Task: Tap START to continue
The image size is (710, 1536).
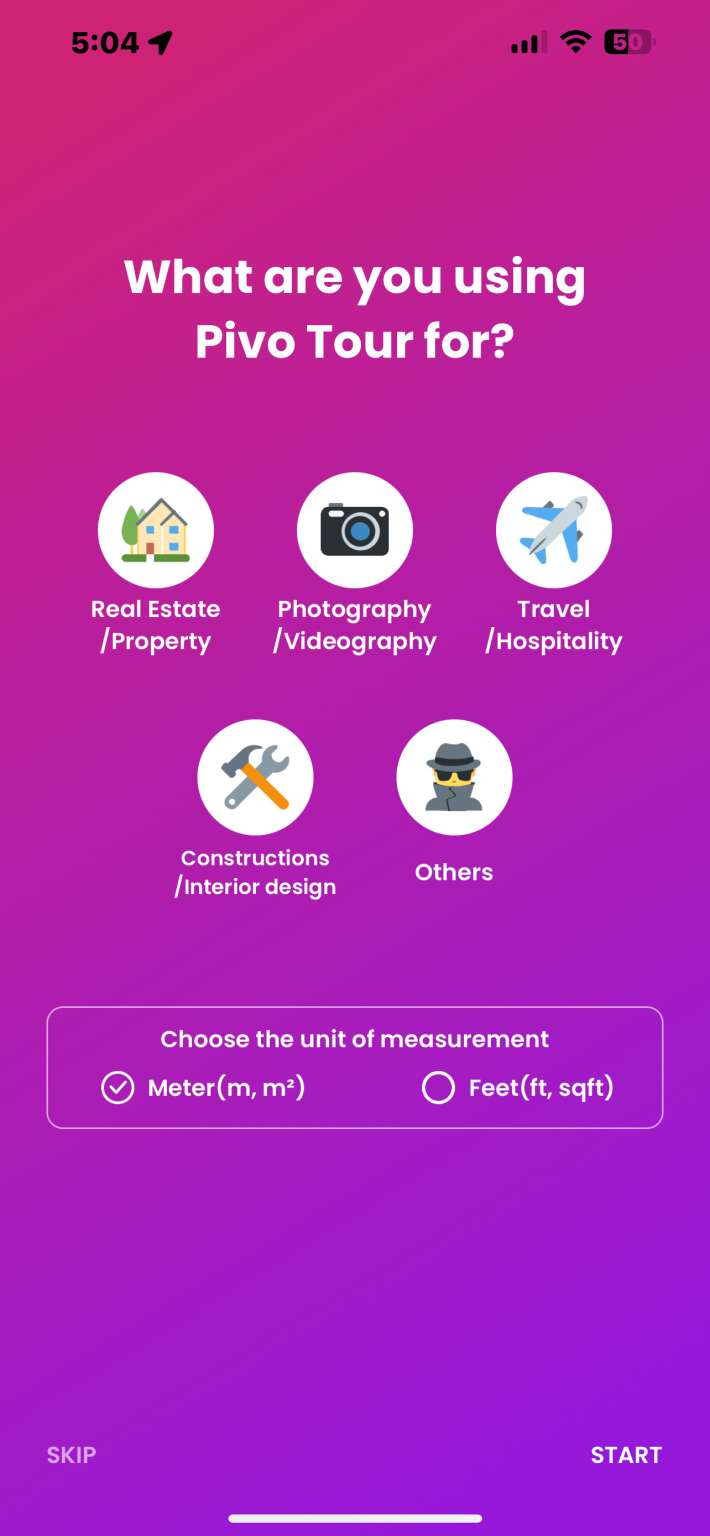Action: (x=626, y=1455)
